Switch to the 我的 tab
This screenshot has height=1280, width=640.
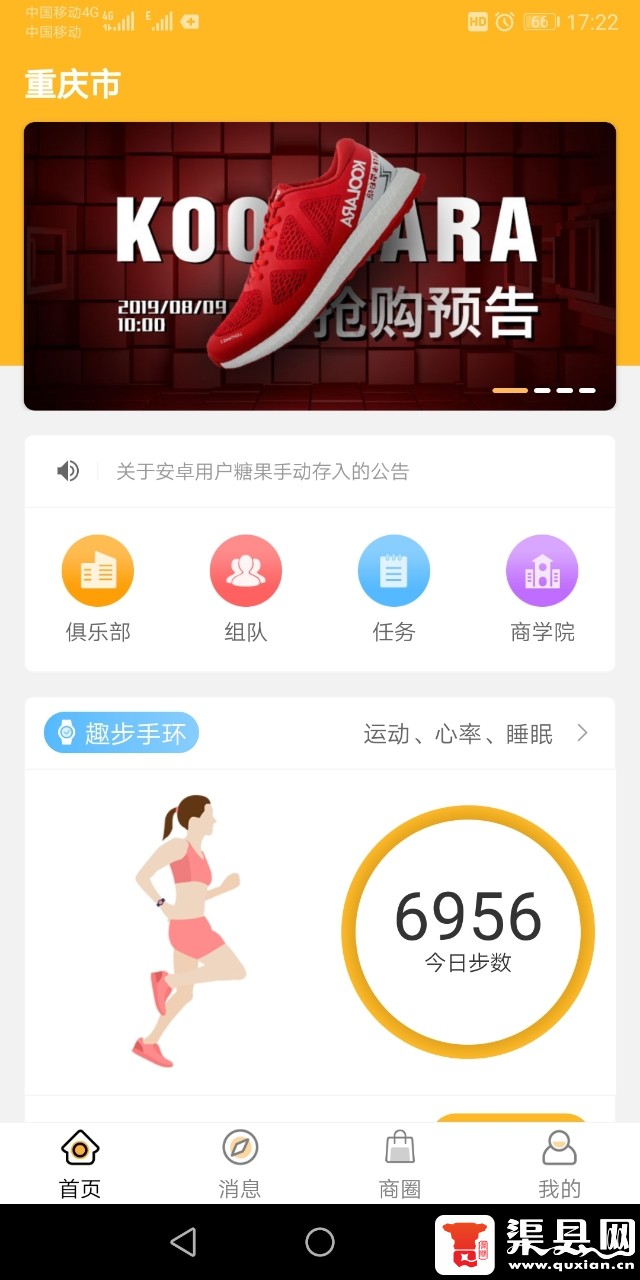559,1163
